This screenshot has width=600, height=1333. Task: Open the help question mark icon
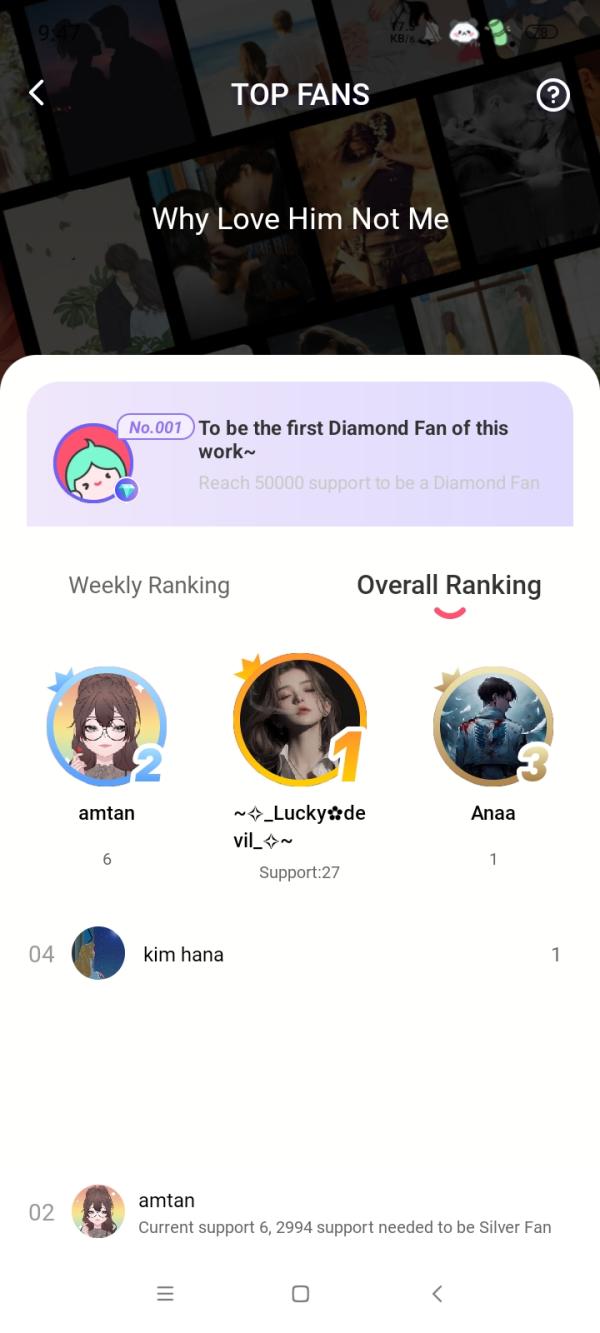tap(553, 95)
